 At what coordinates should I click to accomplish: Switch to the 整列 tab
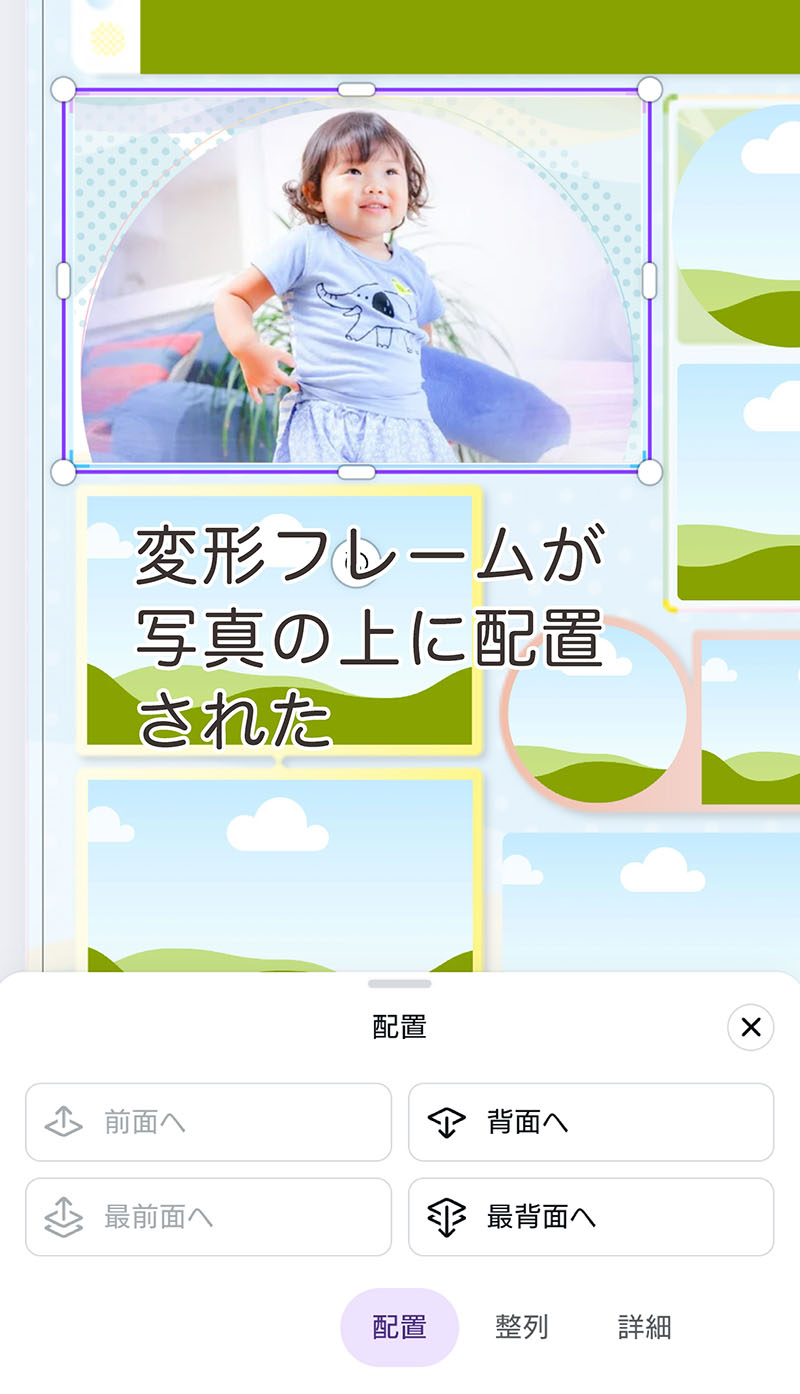tap(521, 1327)
